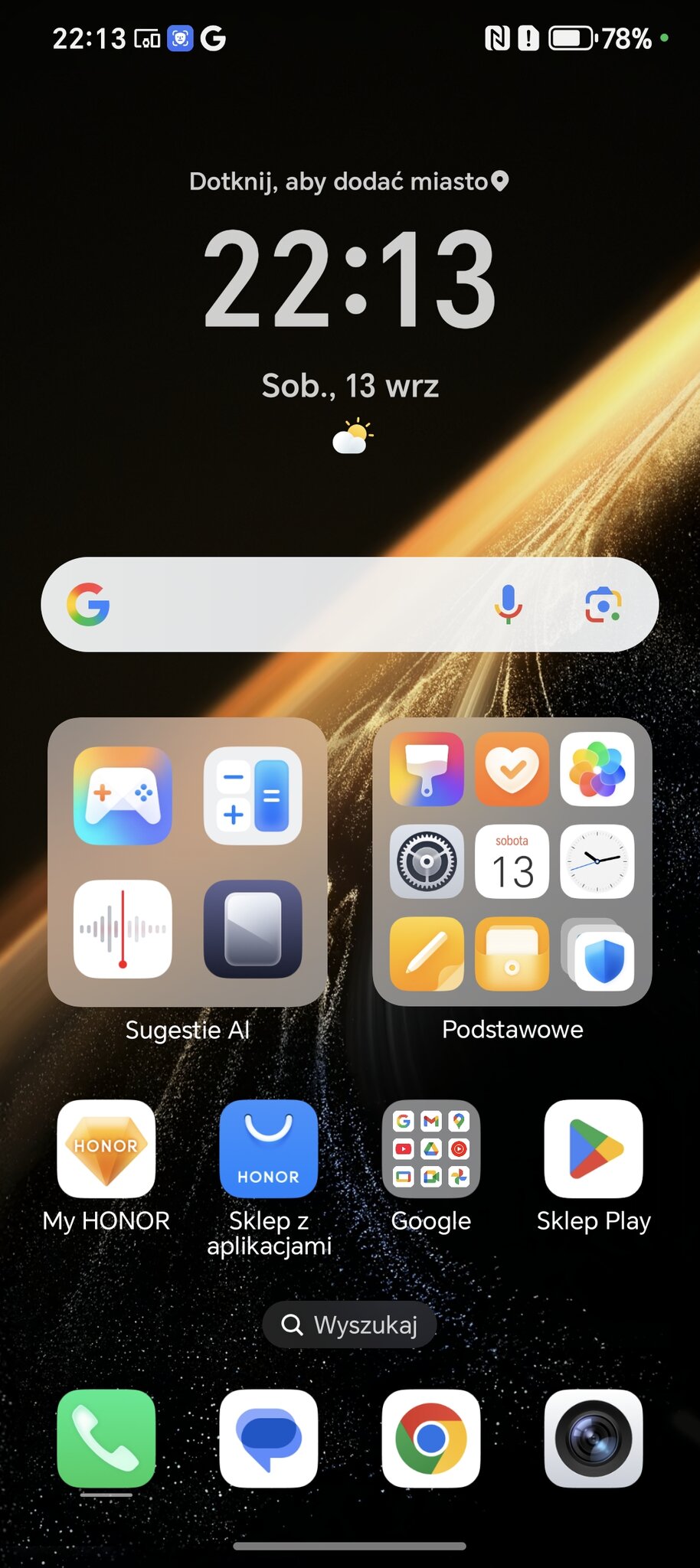Launch the My HONOR app
The height and width of the screenshot is (1568, 700).
point(106,1148)
